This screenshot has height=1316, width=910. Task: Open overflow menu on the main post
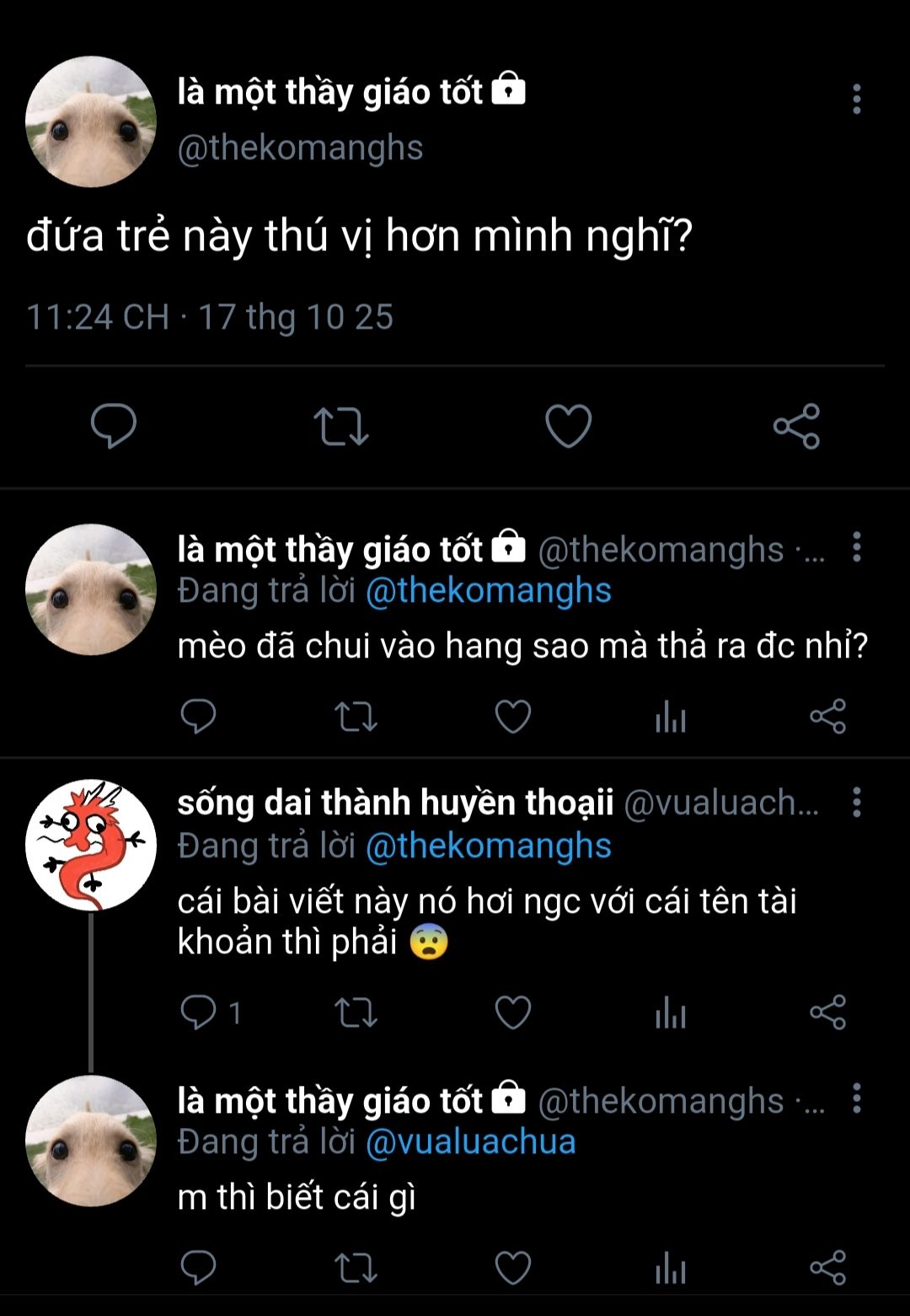coord(856,99)
